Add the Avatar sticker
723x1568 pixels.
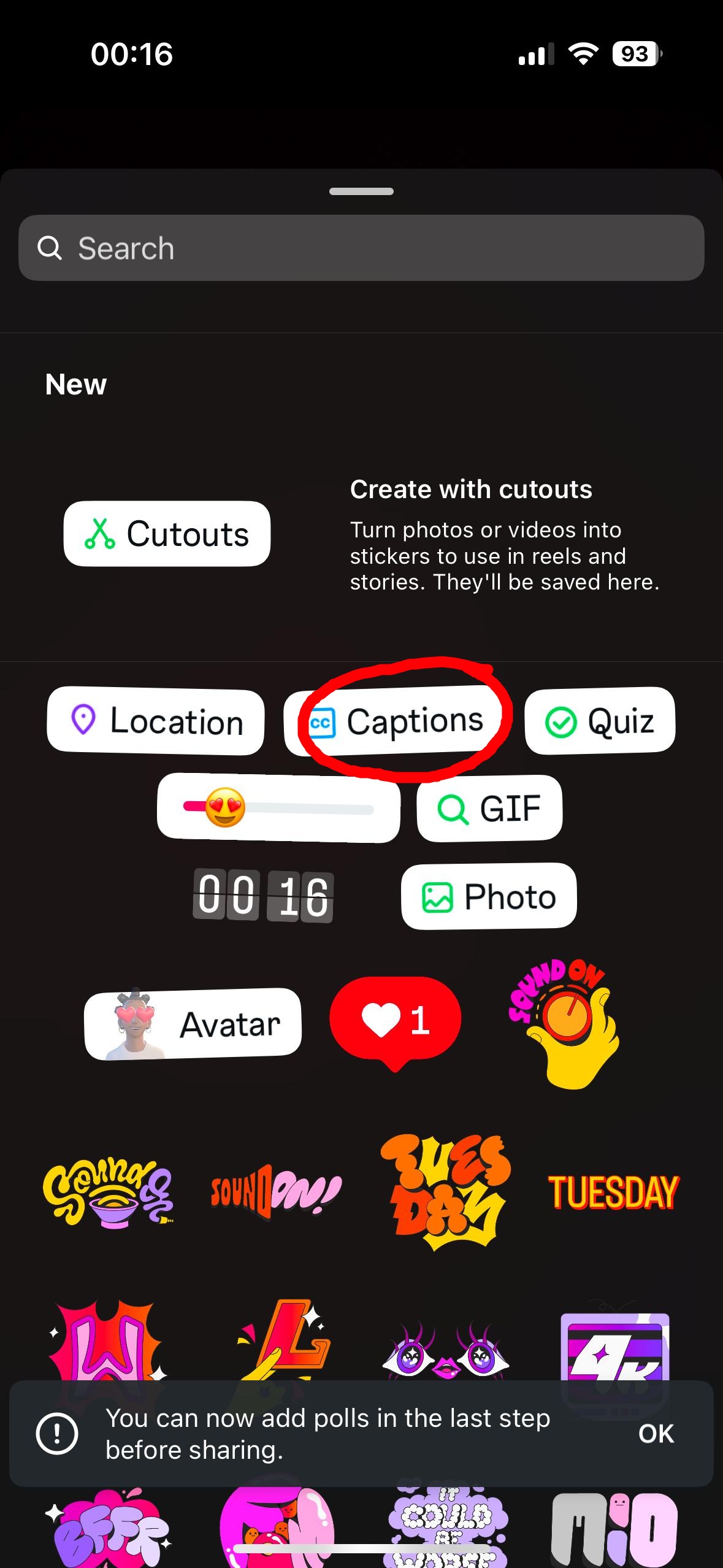pos(193,1024)
